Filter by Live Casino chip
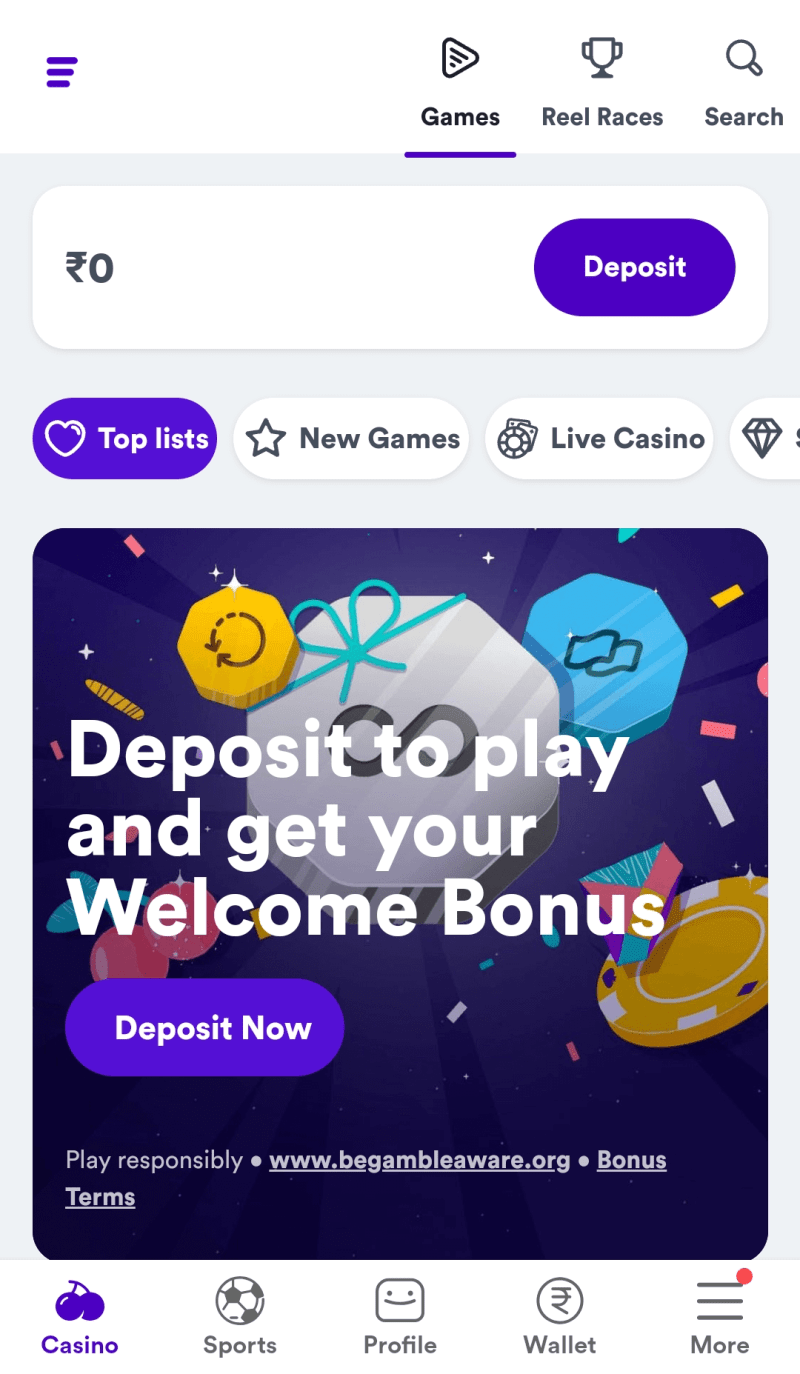The image size is (800, 1374). (x=600, y=438)
